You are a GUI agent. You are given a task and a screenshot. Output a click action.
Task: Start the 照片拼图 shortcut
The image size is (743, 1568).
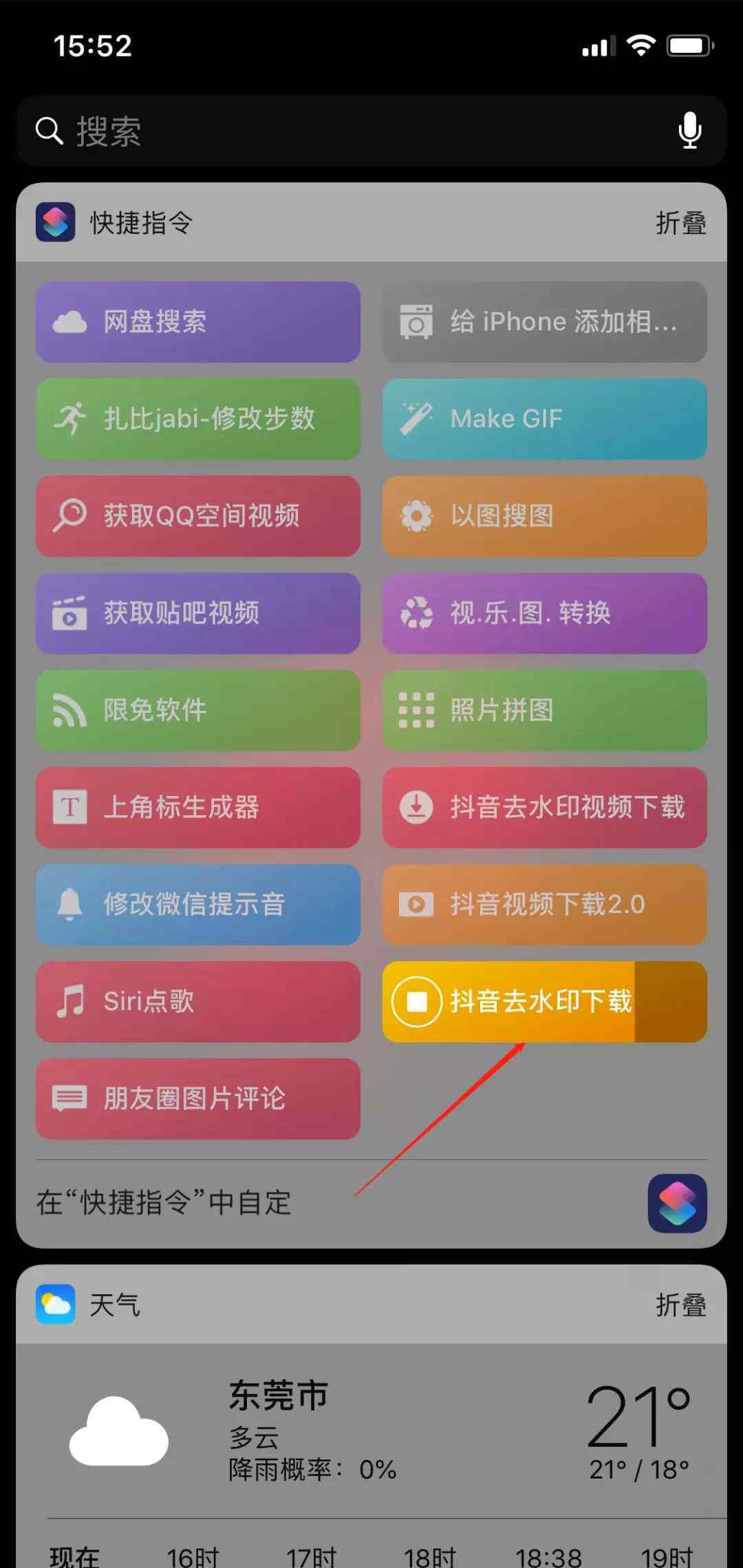coord(544,710)
